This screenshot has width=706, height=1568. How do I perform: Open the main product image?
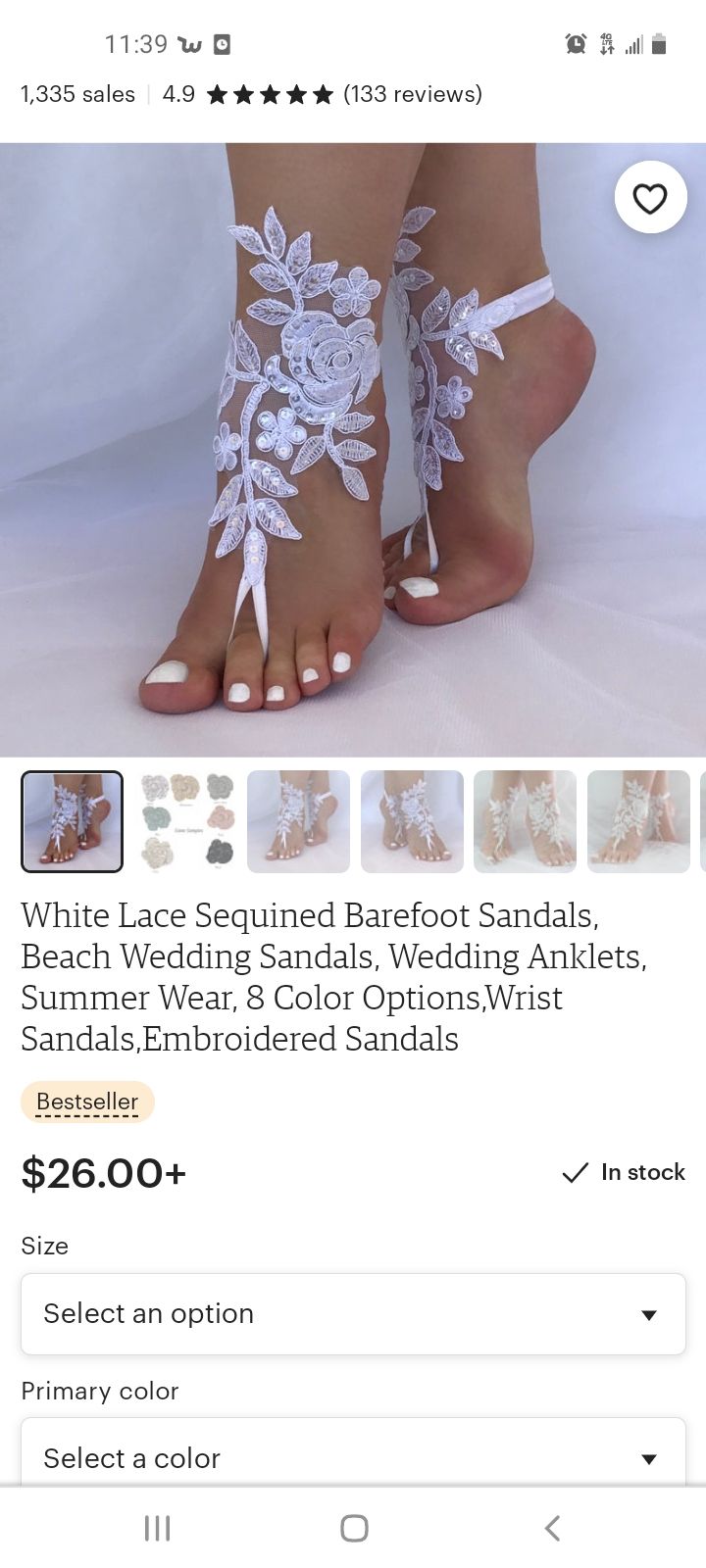point(353,450)
